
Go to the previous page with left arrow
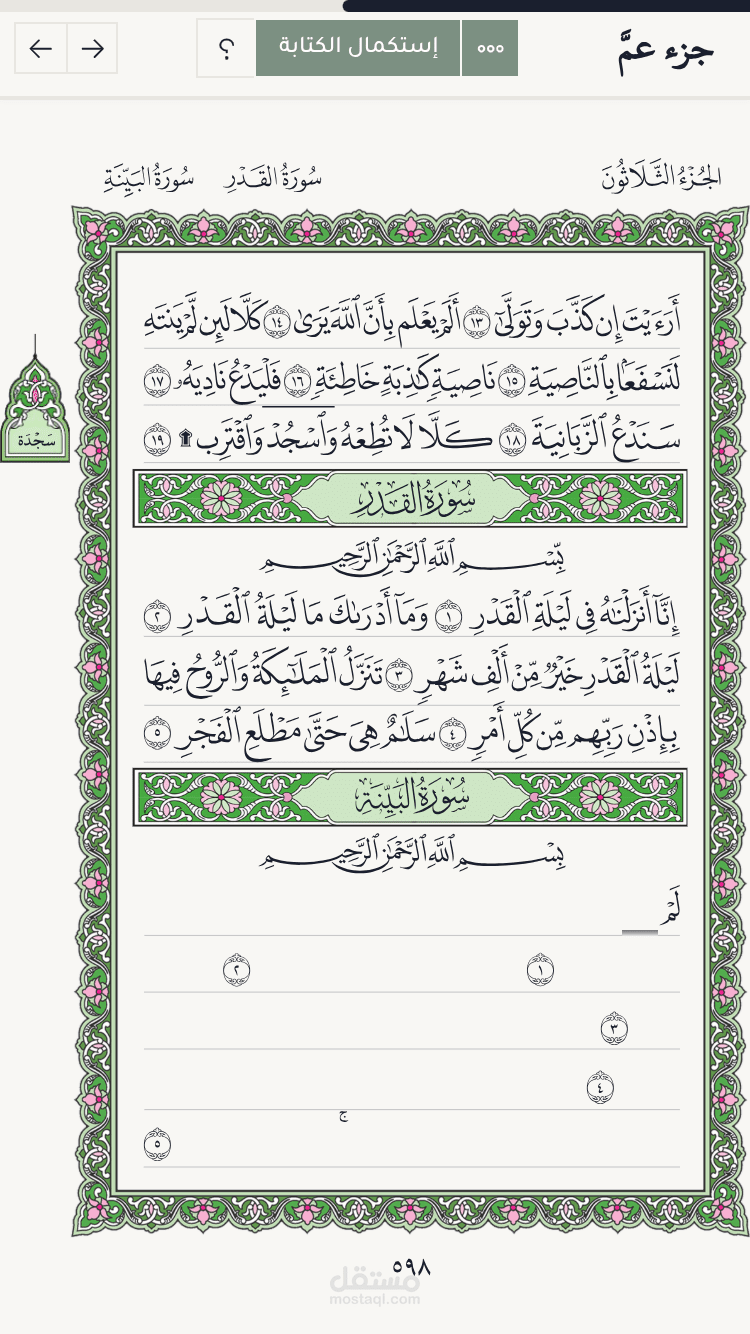click(41, 48)
